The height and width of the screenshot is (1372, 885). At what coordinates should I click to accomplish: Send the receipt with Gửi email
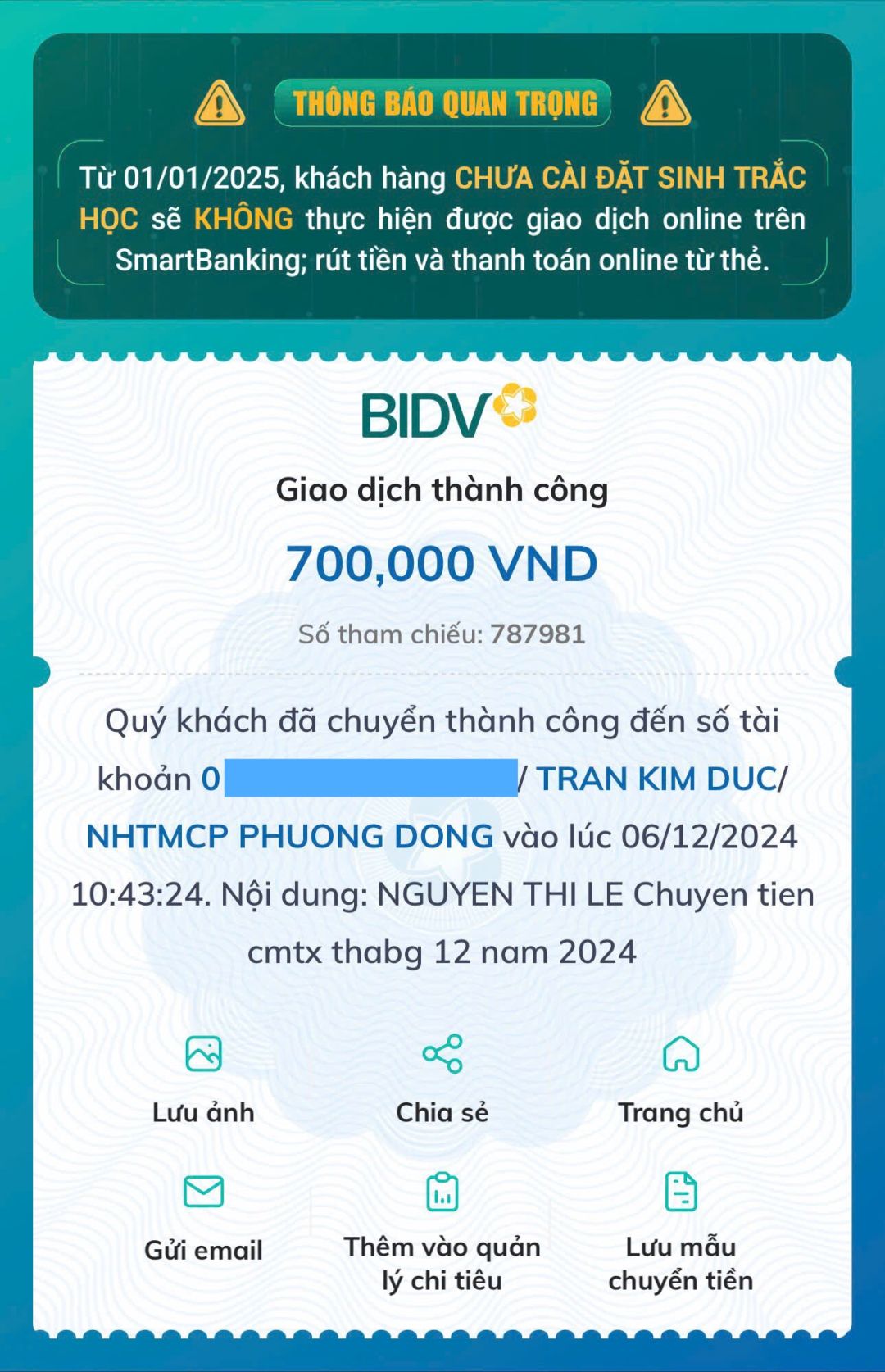tap(203, 1215)
